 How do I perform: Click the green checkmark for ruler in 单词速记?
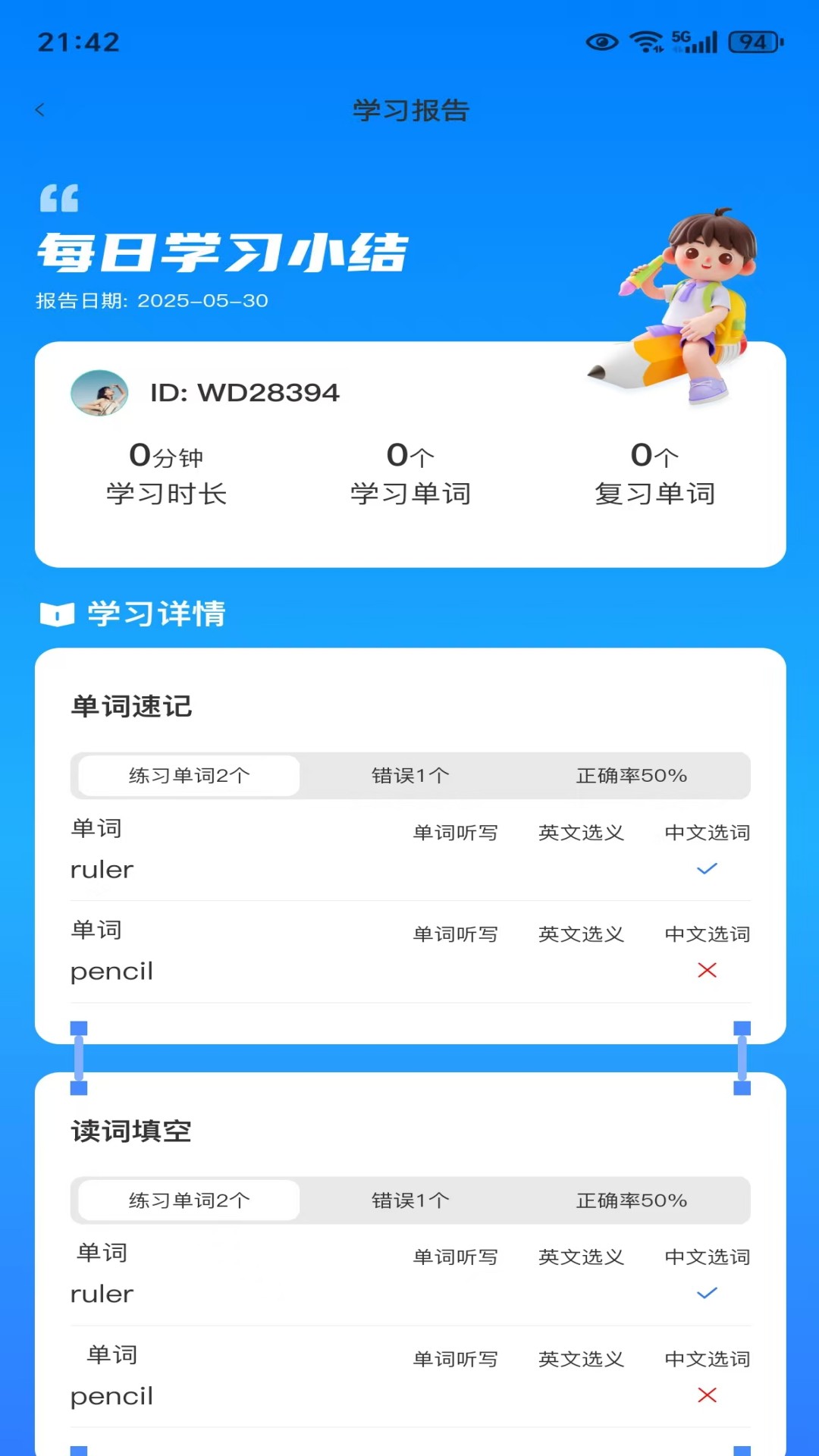pyautogui.click(x=706, y=869)
